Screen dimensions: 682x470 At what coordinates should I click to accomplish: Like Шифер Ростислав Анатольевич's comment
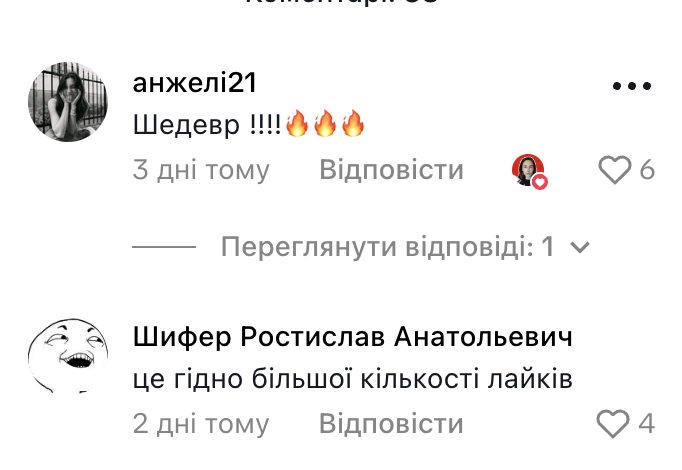(613, 424)
